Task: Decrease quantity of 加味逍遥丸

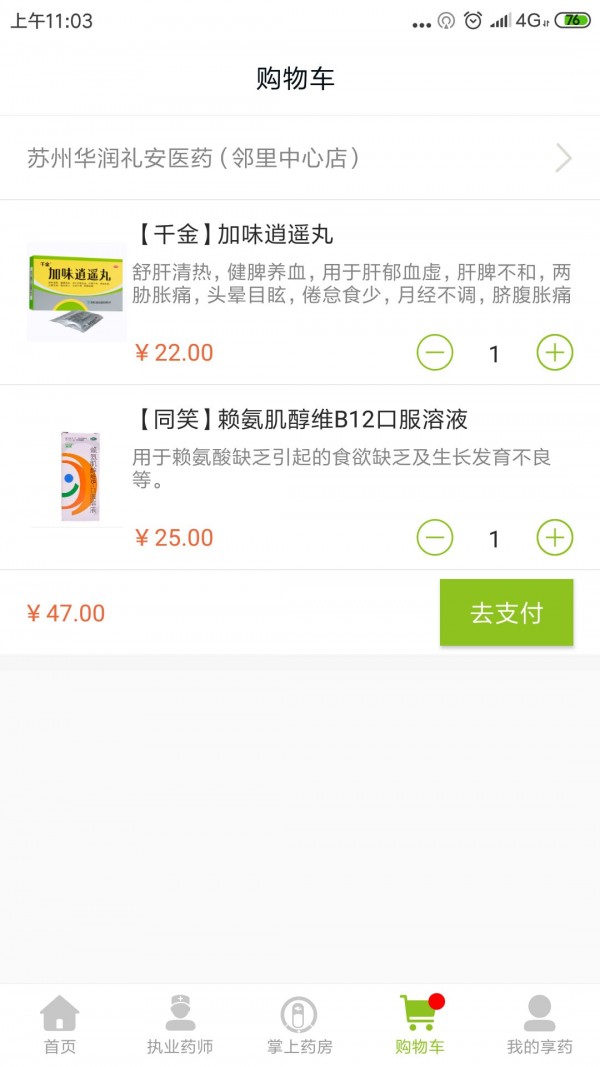Action: 435,352
